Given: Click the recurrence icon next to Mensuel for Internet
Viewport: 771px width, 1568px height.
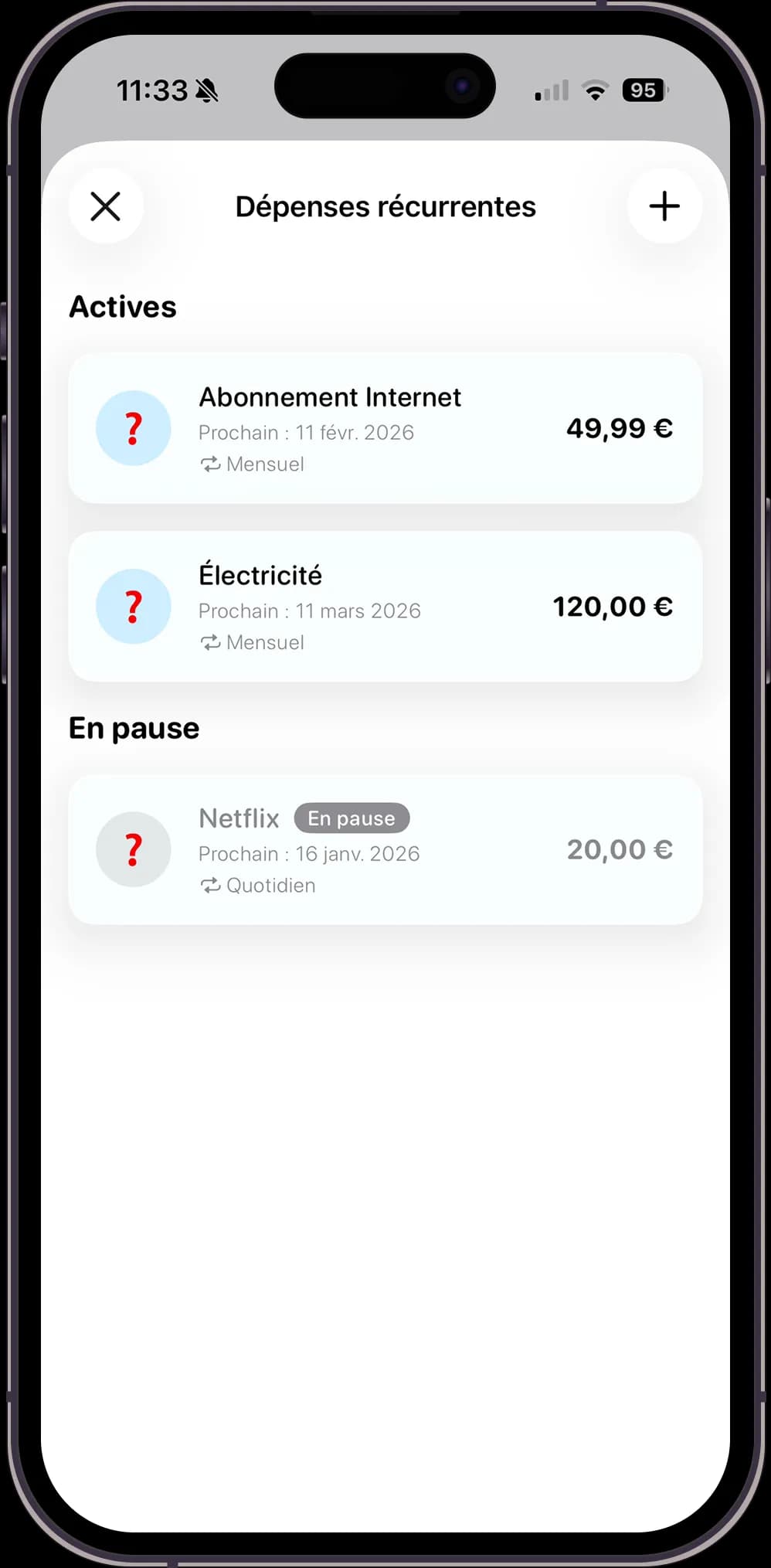Looking at the screenshot, I should [209, 464].
